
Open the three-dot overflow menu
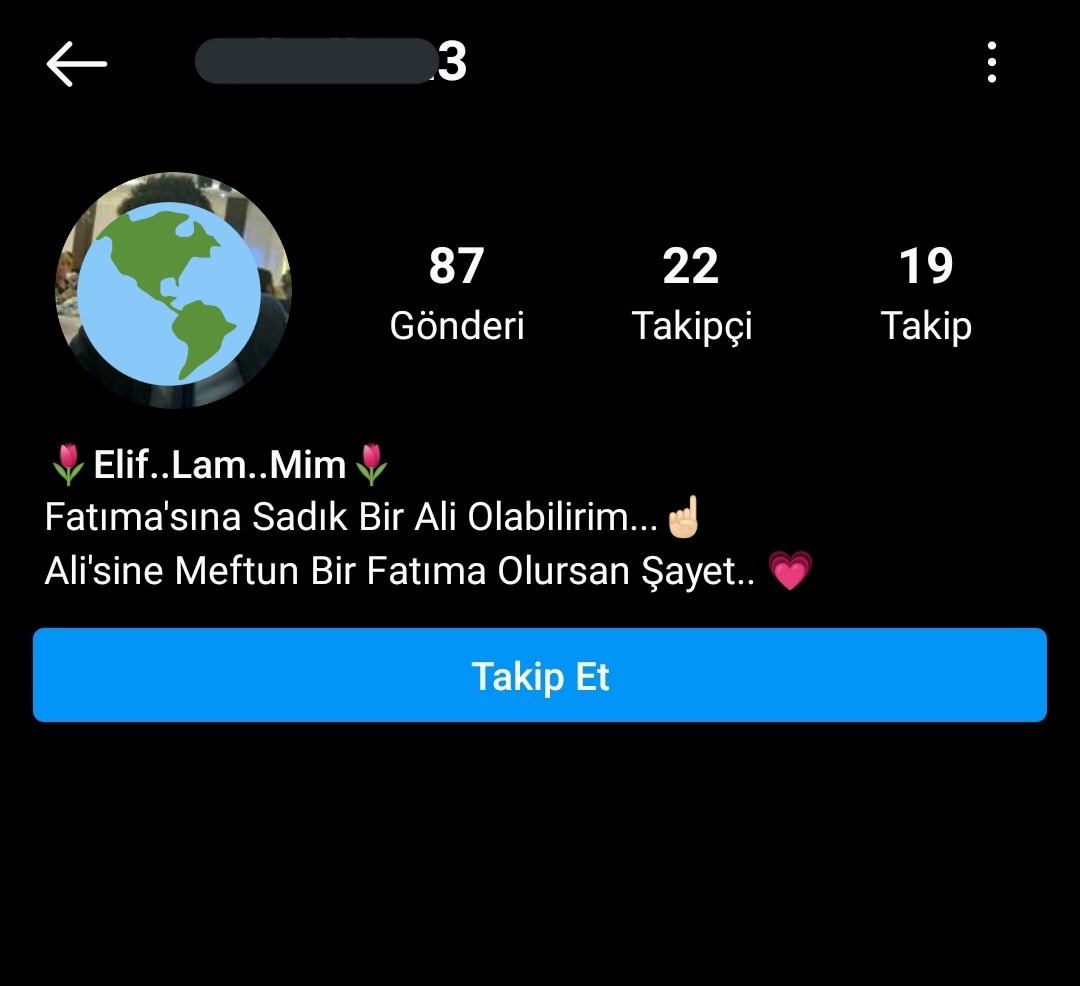pyautogui.click(x=991, y=63)
